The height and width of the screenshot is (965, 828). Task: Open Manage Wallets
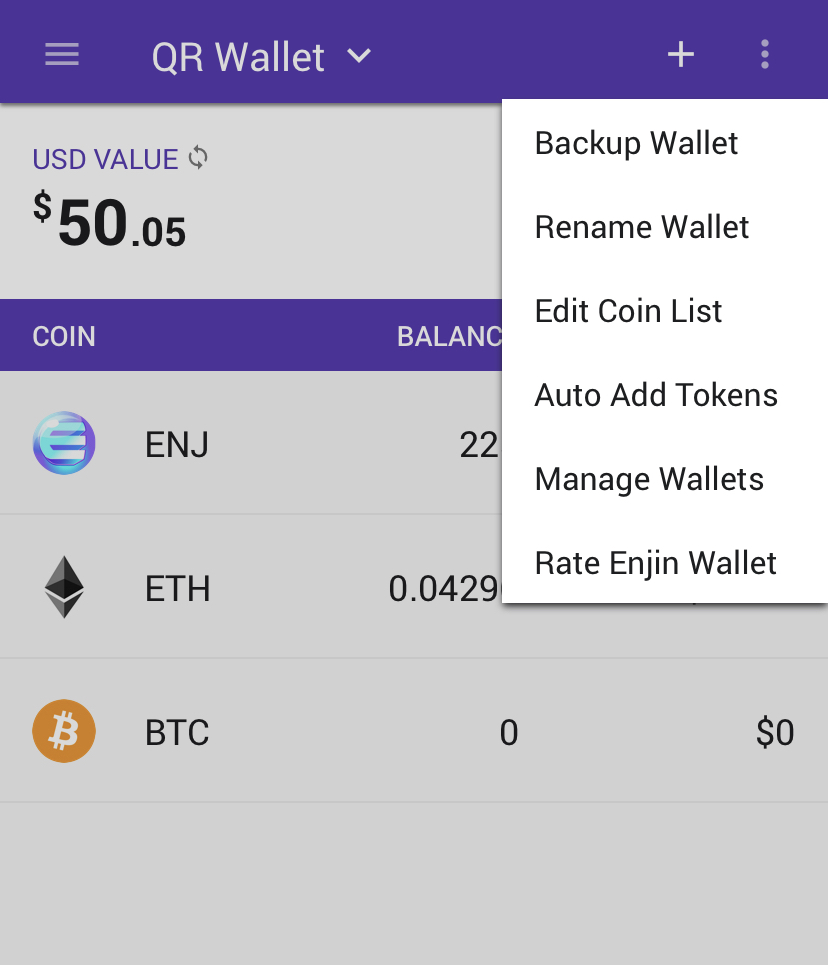(x=649, y=479)
